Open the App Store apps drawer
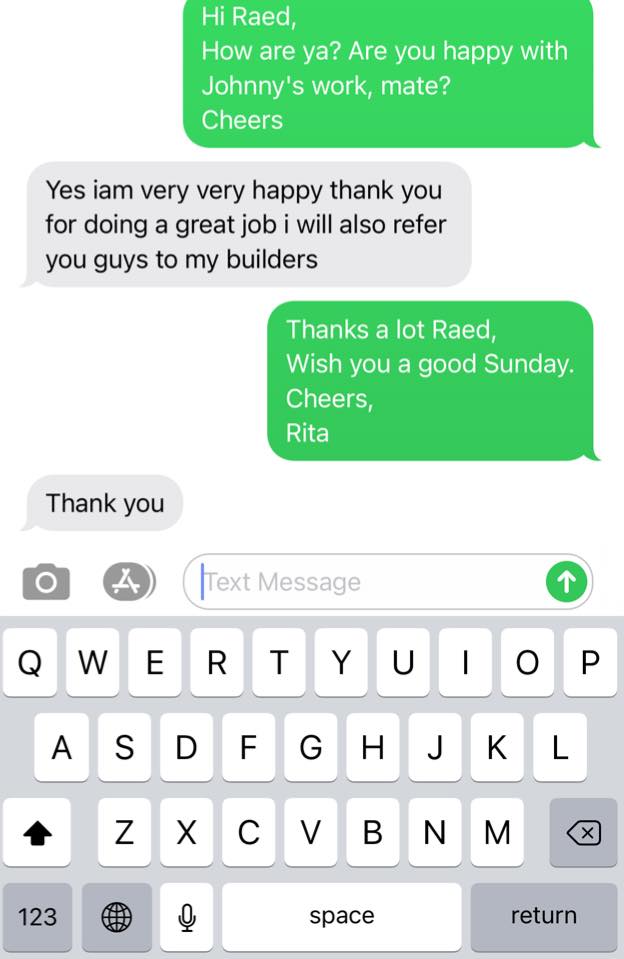Image resolution: width=624 pixels, height=959 pixels. (128, 581)
